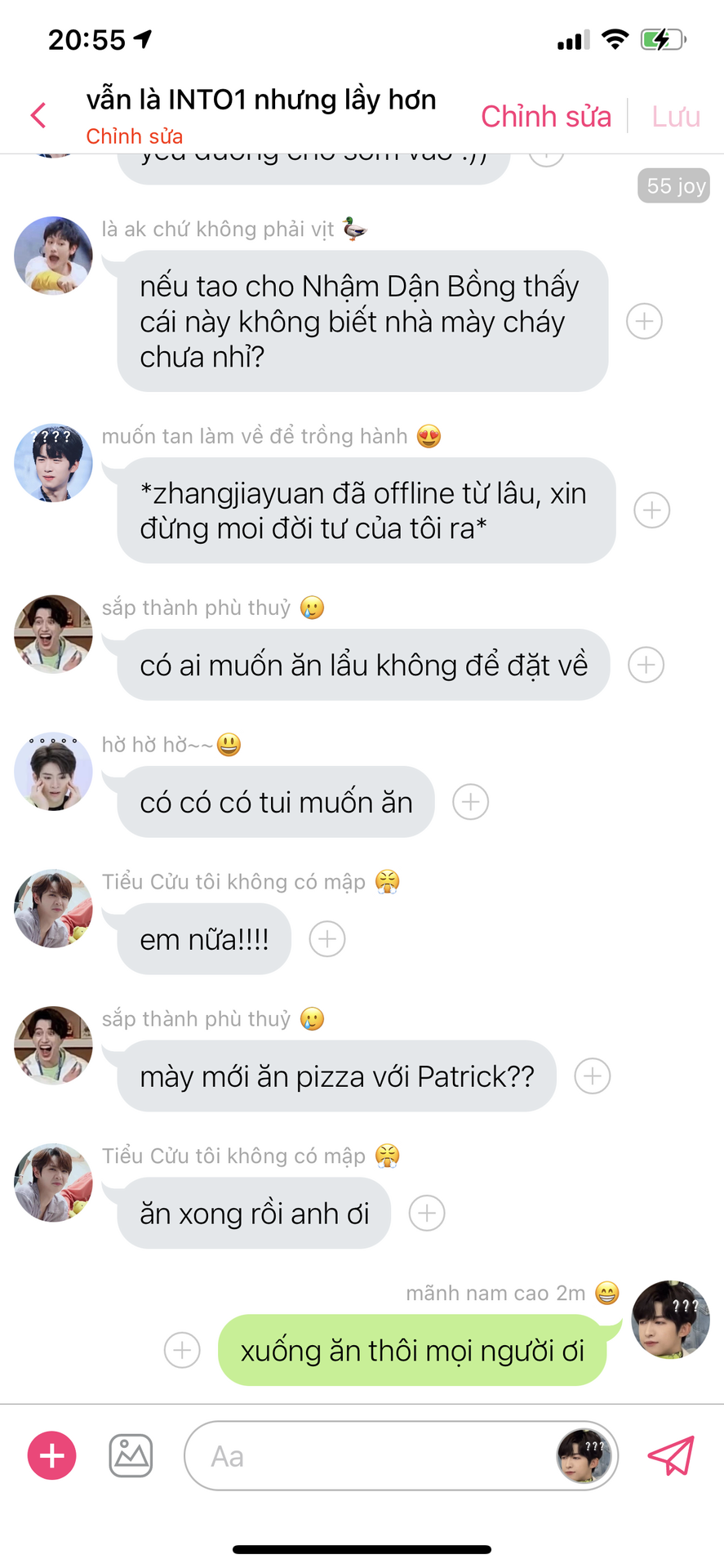The width and height of the screenshot is (724, 1568).
Task: Tap plus next to 'em nữa!!!!' message
Action: click(327, 939)
